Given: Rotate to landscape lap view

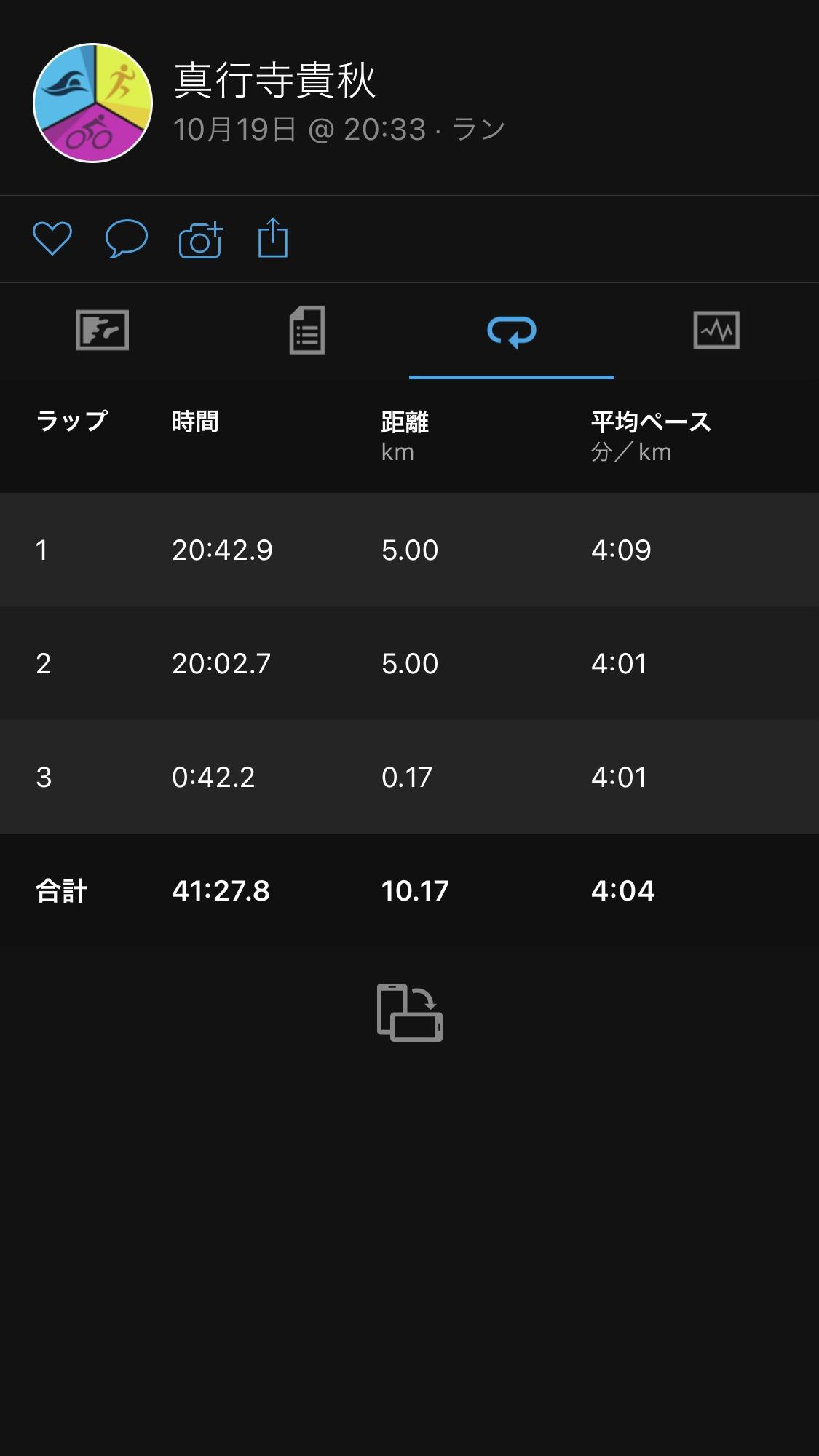Looking at the screenshot, I should pyautogui.click(x=410, y=1013).
